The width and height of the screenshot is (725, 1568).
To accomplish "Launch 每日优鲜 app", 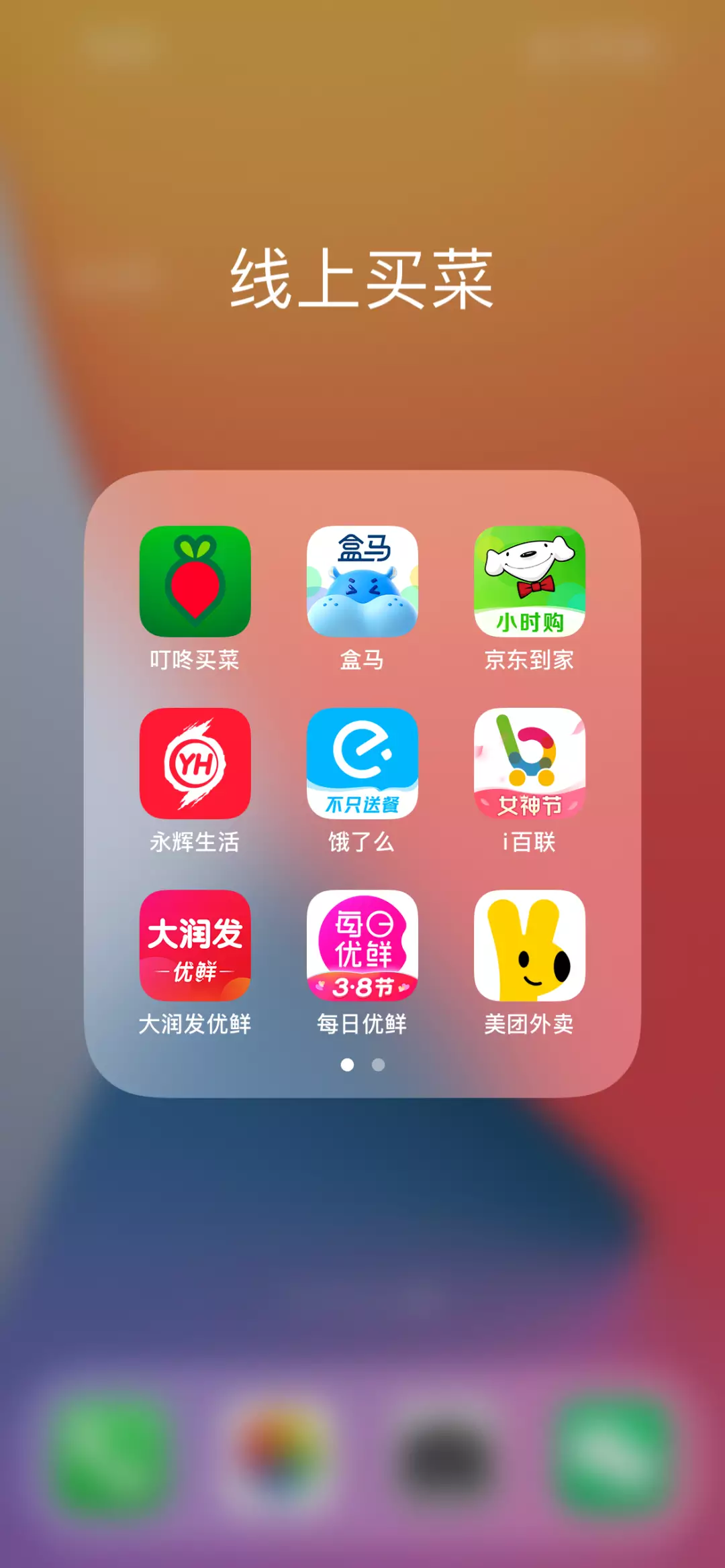I will 362,945.
